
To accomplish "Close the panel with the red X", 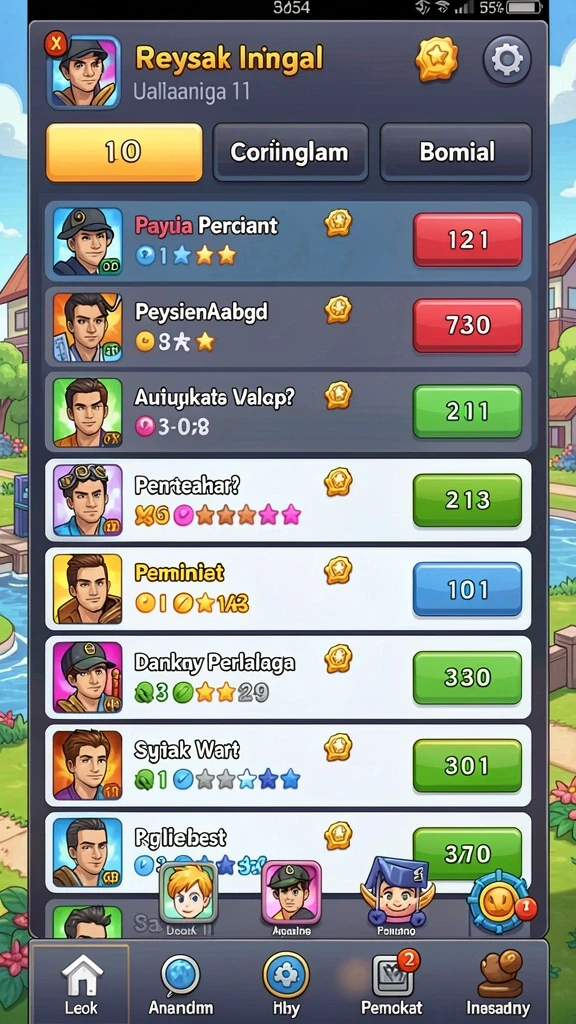I will coord(57,44).
